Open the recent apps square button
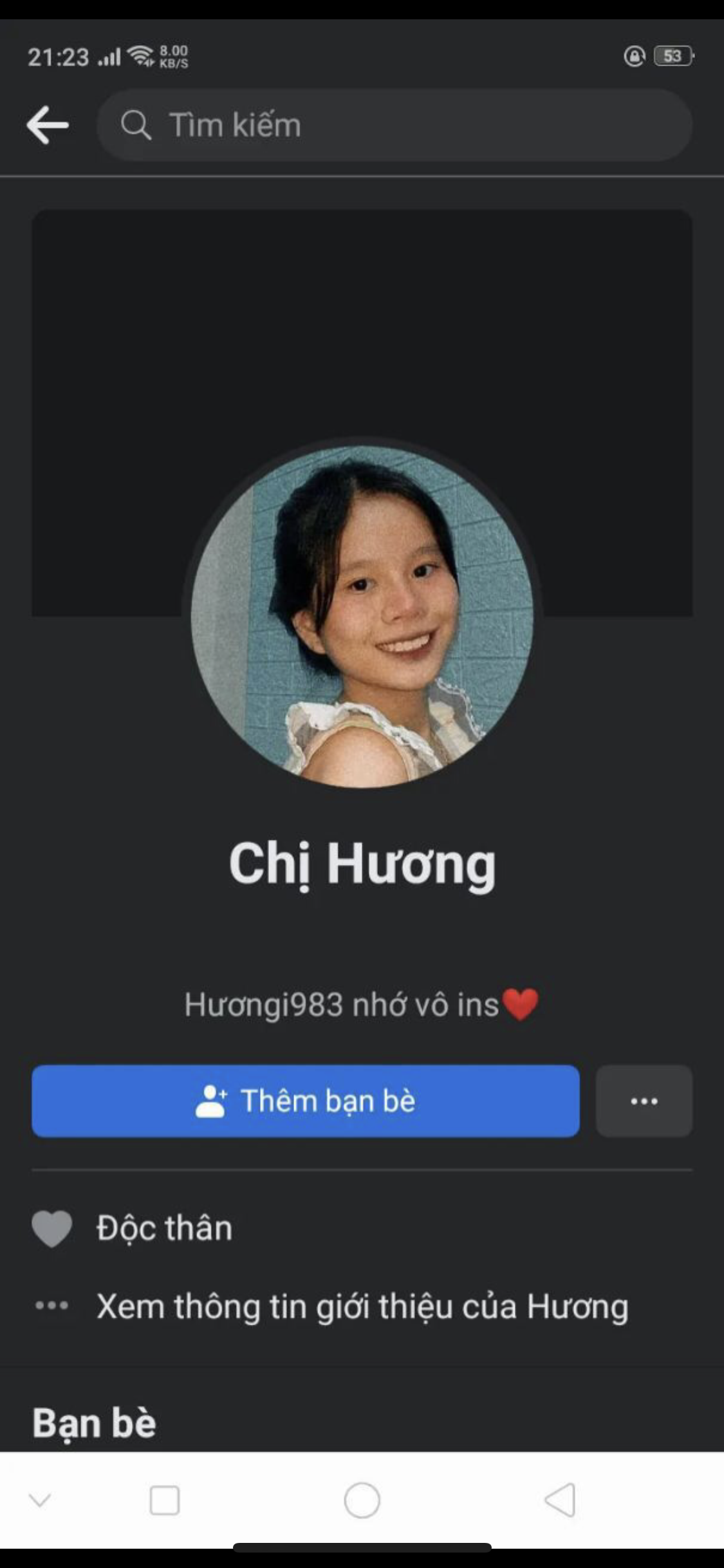Screen dimensions: 724x1568 (x=164, y=1500)
